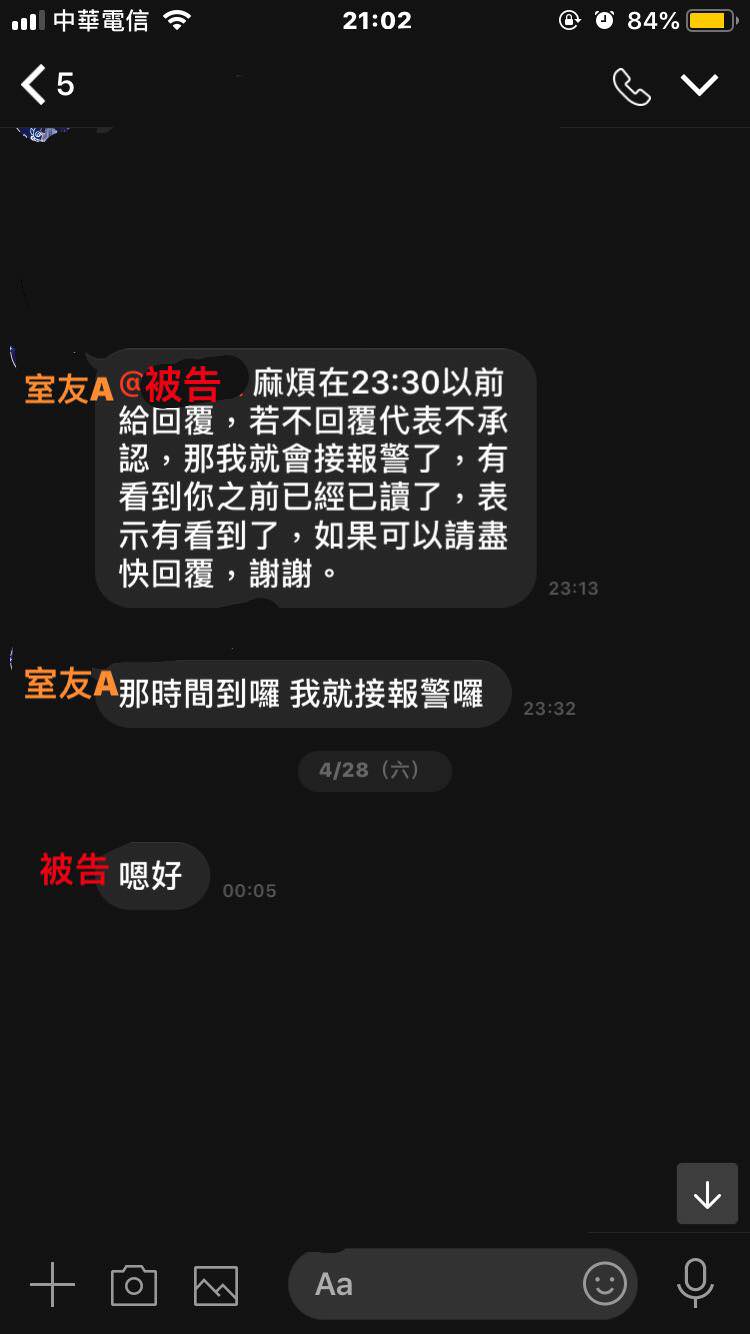Open the emoji sticker picker
This screenshot has height=1334, width=750.
tap(604, 1284)
